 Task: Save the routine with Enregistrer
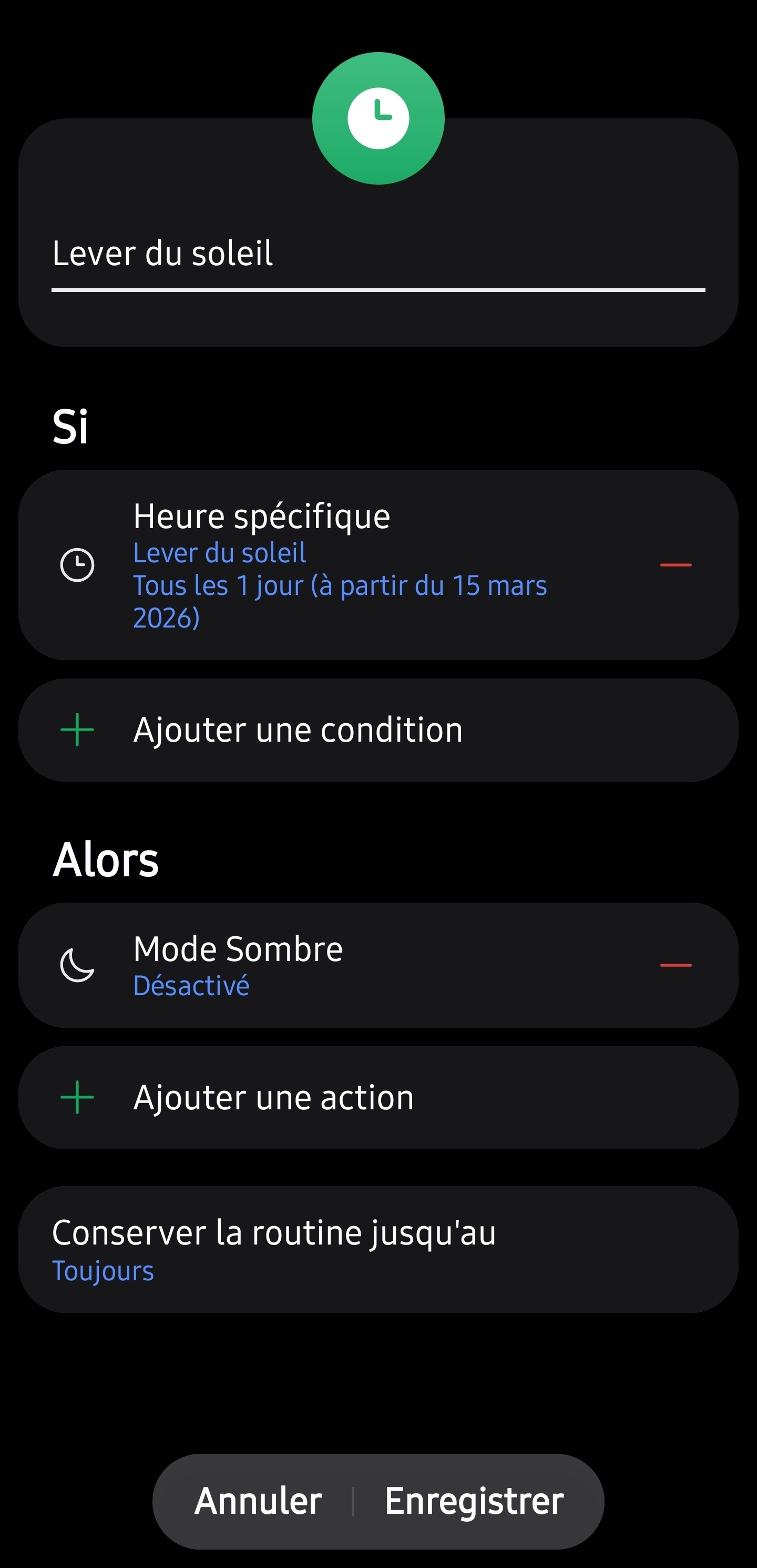pos(474,1501)
